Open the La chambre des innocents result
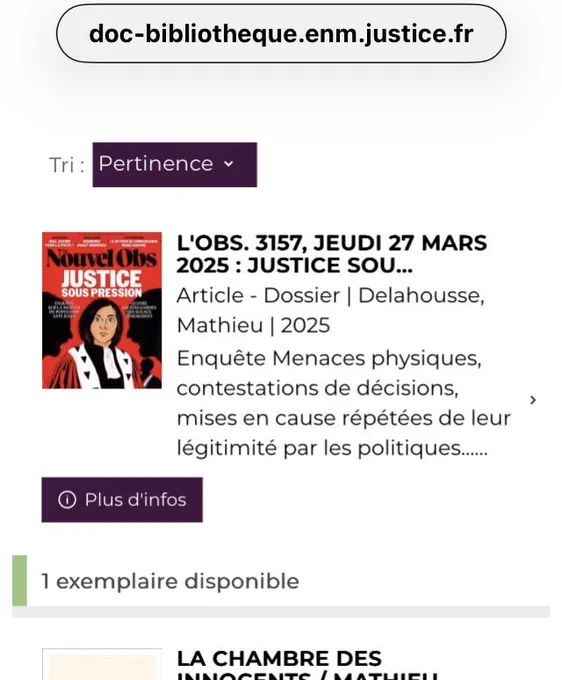This screenshot has height=680, width=562. coord(307,664)
